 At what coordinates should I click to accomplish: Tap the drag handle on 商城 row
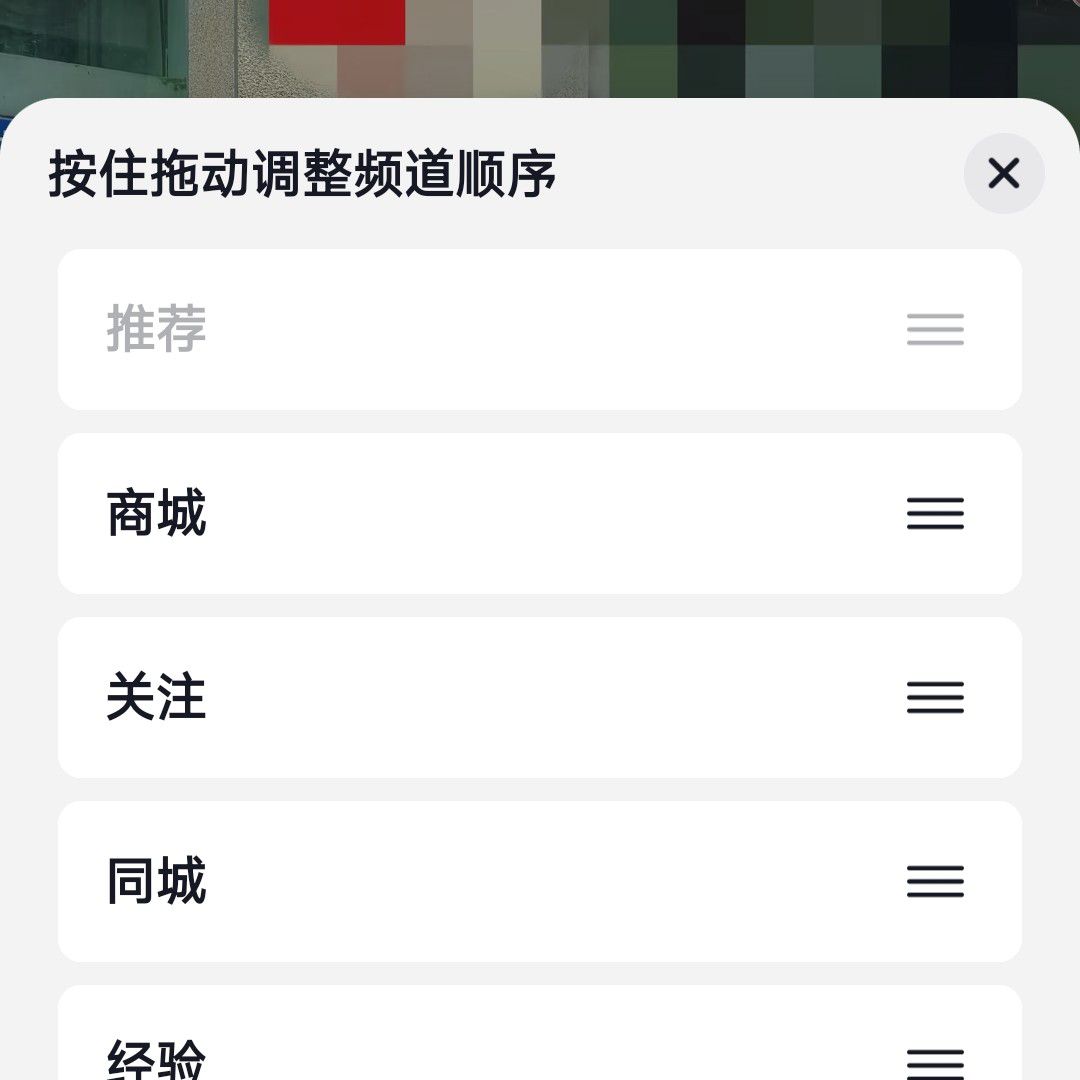click(935, 513)
